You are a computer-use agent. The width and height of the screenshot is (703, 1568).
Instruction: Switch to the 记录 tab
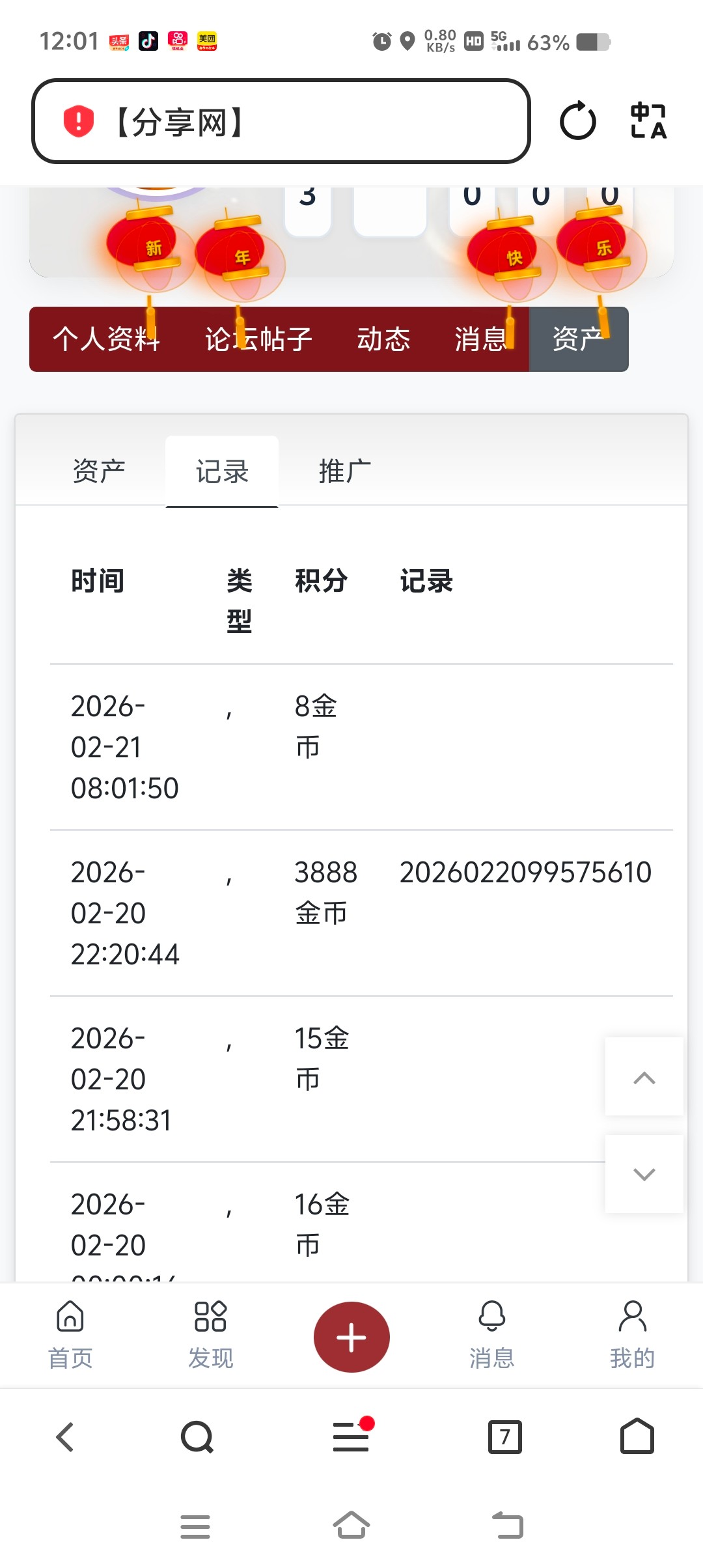coord(222,471)
